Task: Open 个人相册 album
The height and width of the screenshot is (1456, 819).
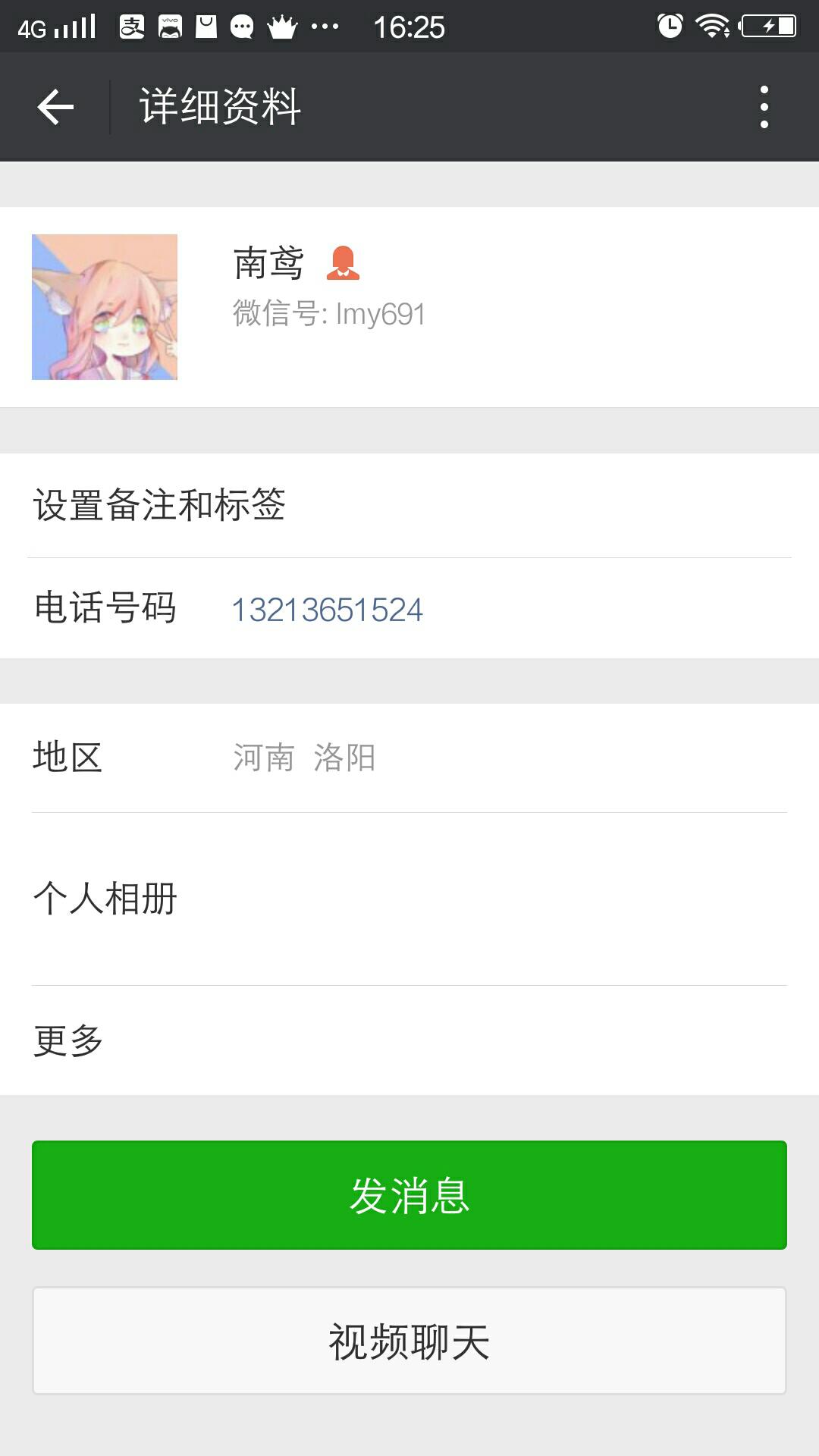Action: (409, 899)
